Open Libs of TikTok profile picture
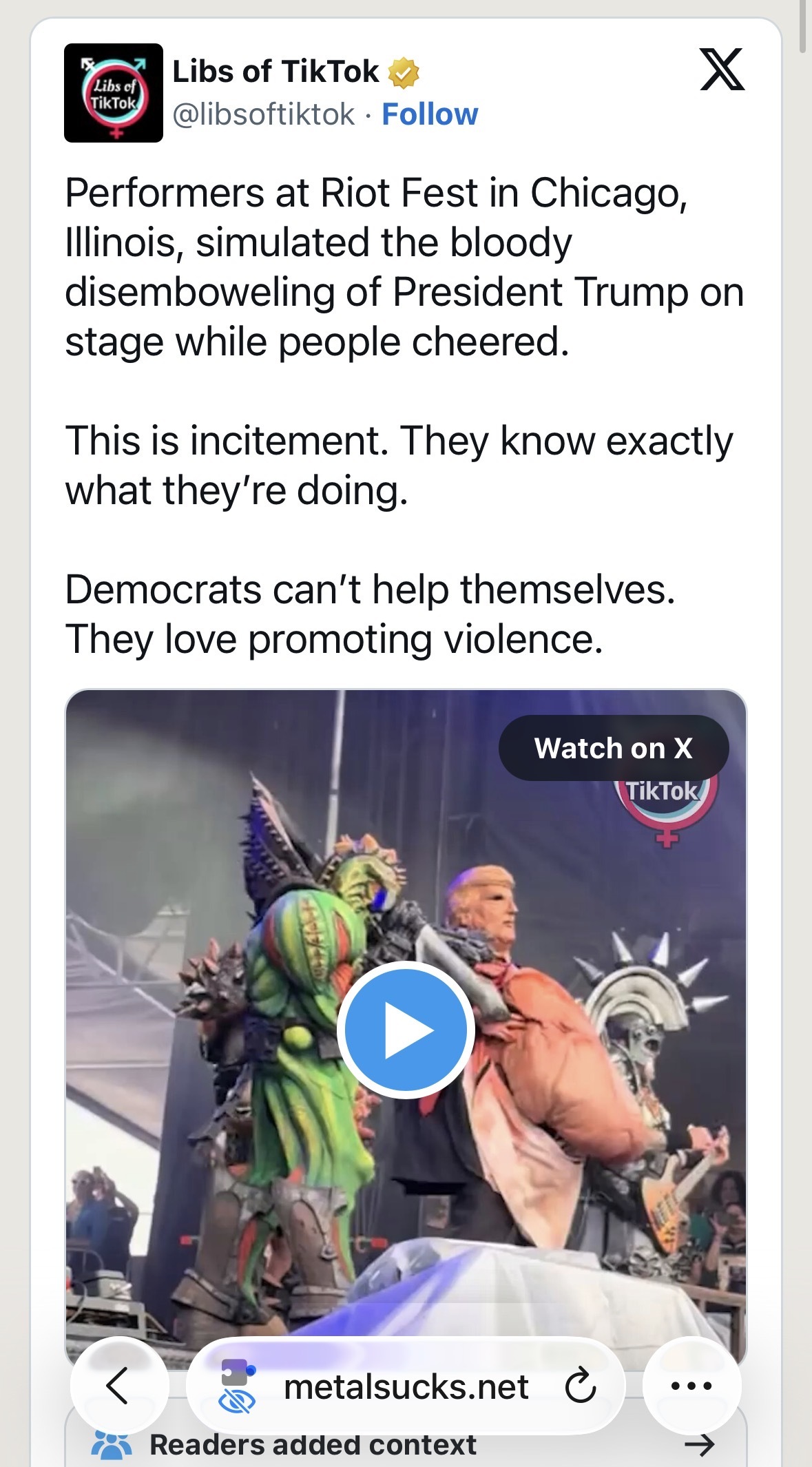 pos(114,93)
